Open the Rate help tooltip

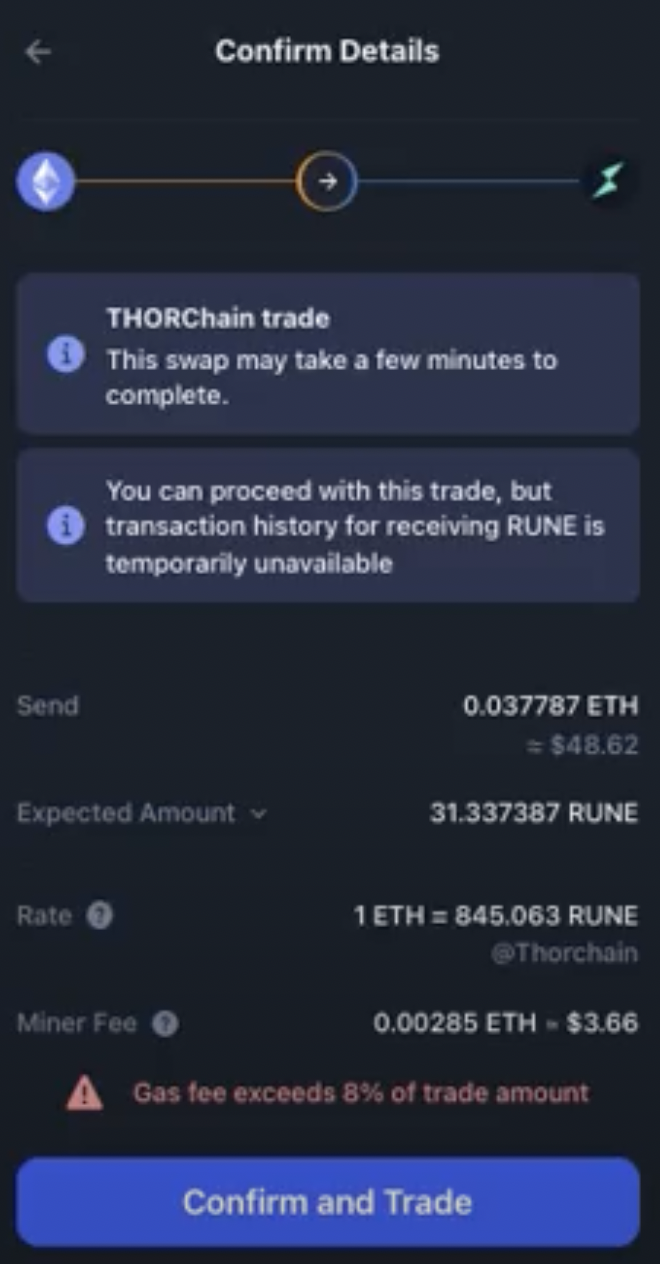tap(99, 916)
